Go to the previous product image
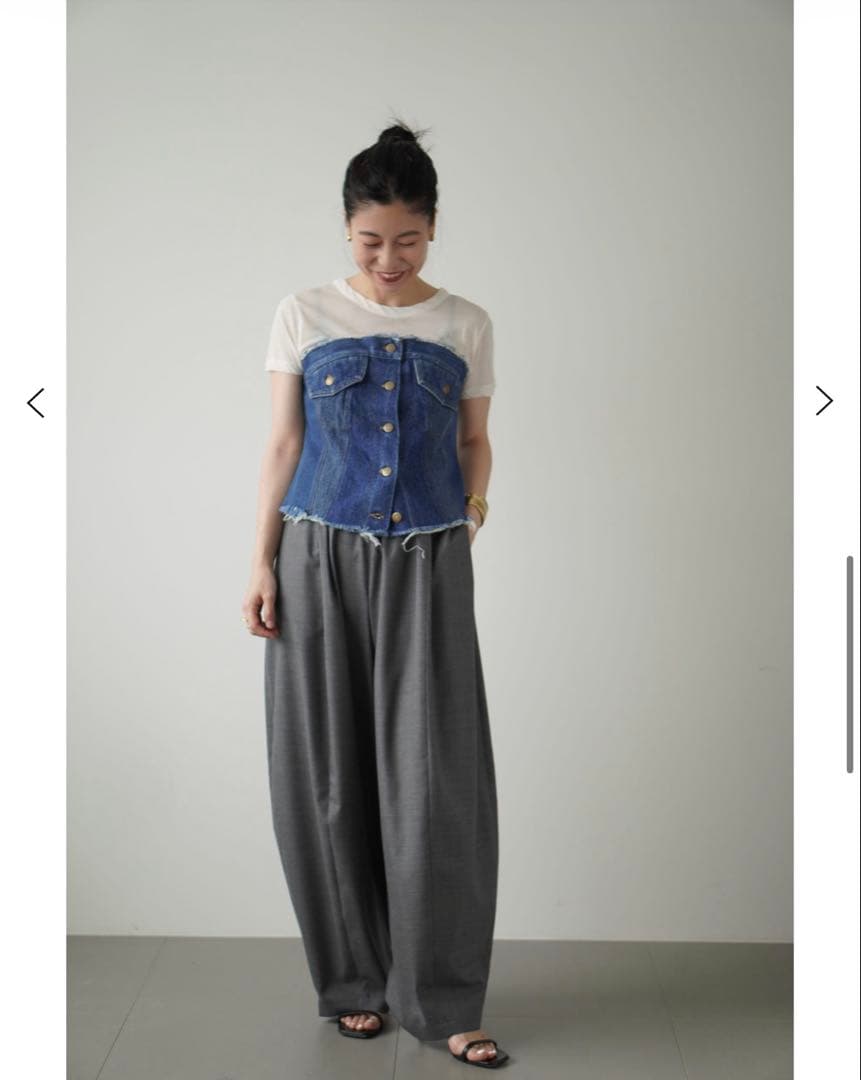 (36, 403)
